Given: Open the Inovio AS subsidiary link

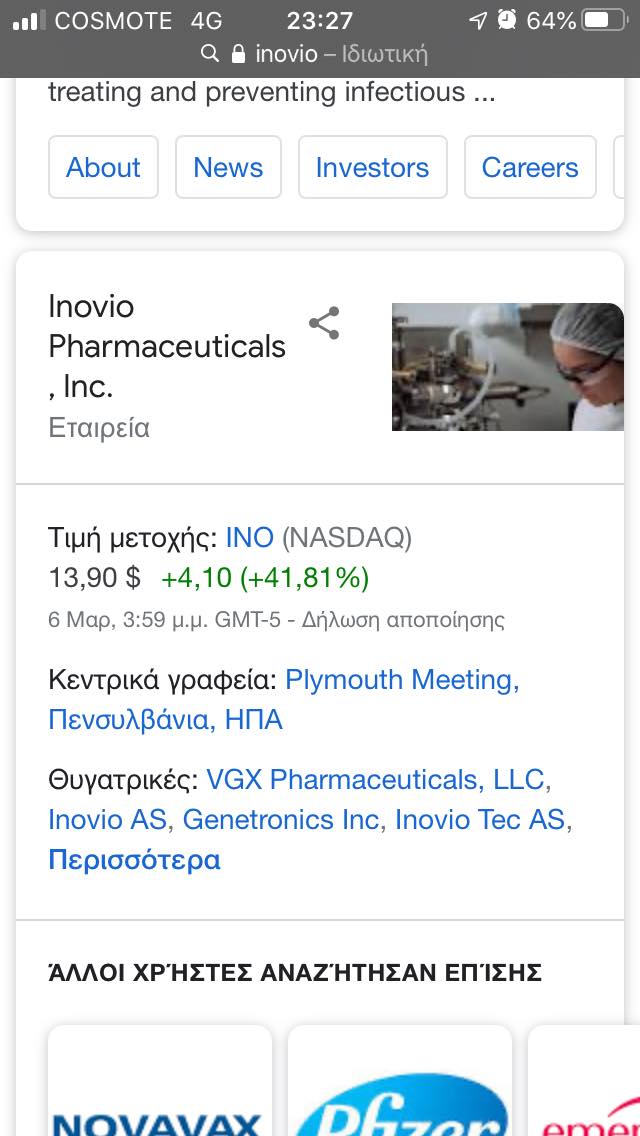Looking at the screenshot, I should click(x=107, y=820).
